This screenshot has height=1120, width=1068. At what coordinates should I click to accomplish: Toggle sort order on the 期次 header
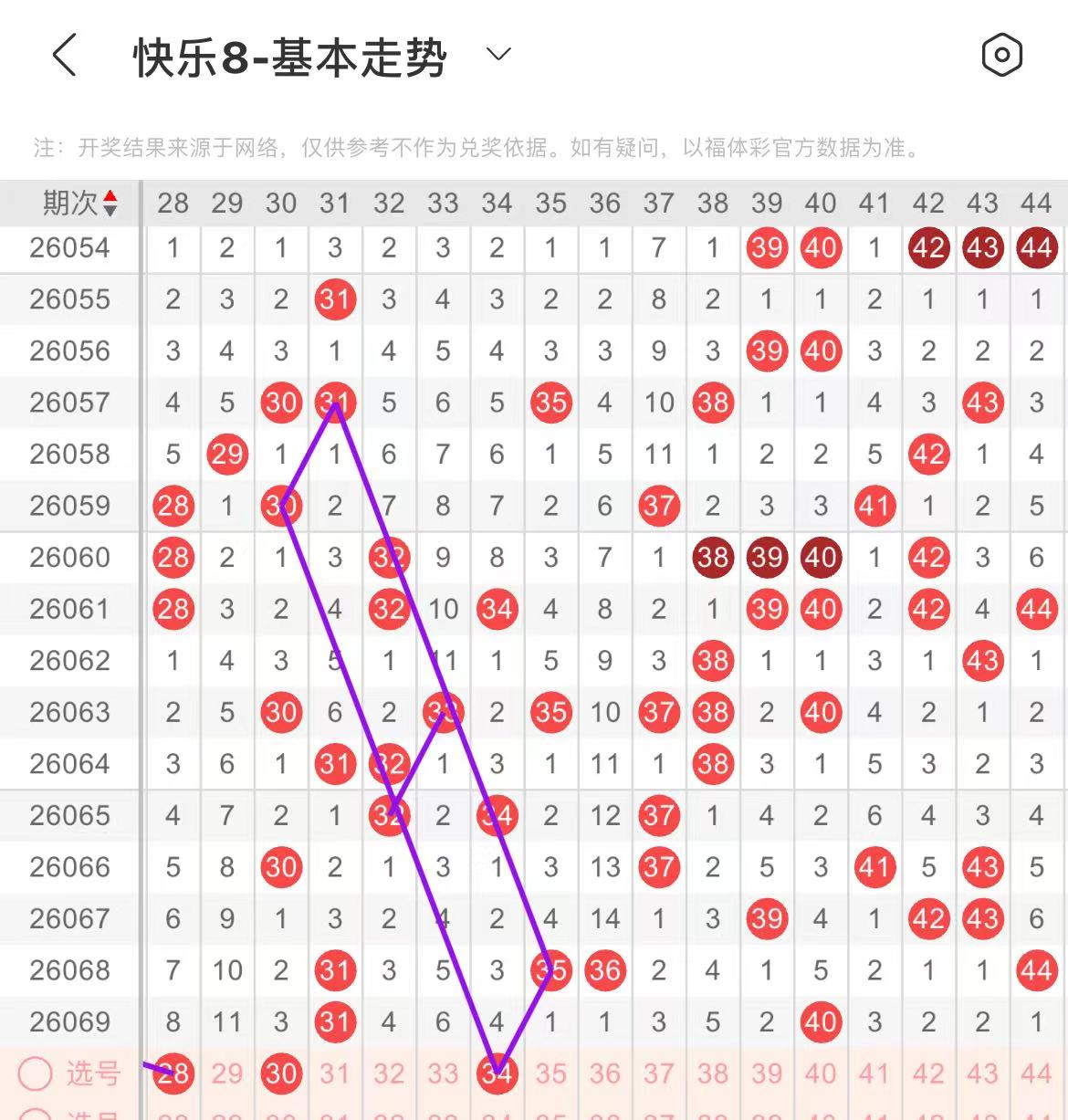[80, 203]
